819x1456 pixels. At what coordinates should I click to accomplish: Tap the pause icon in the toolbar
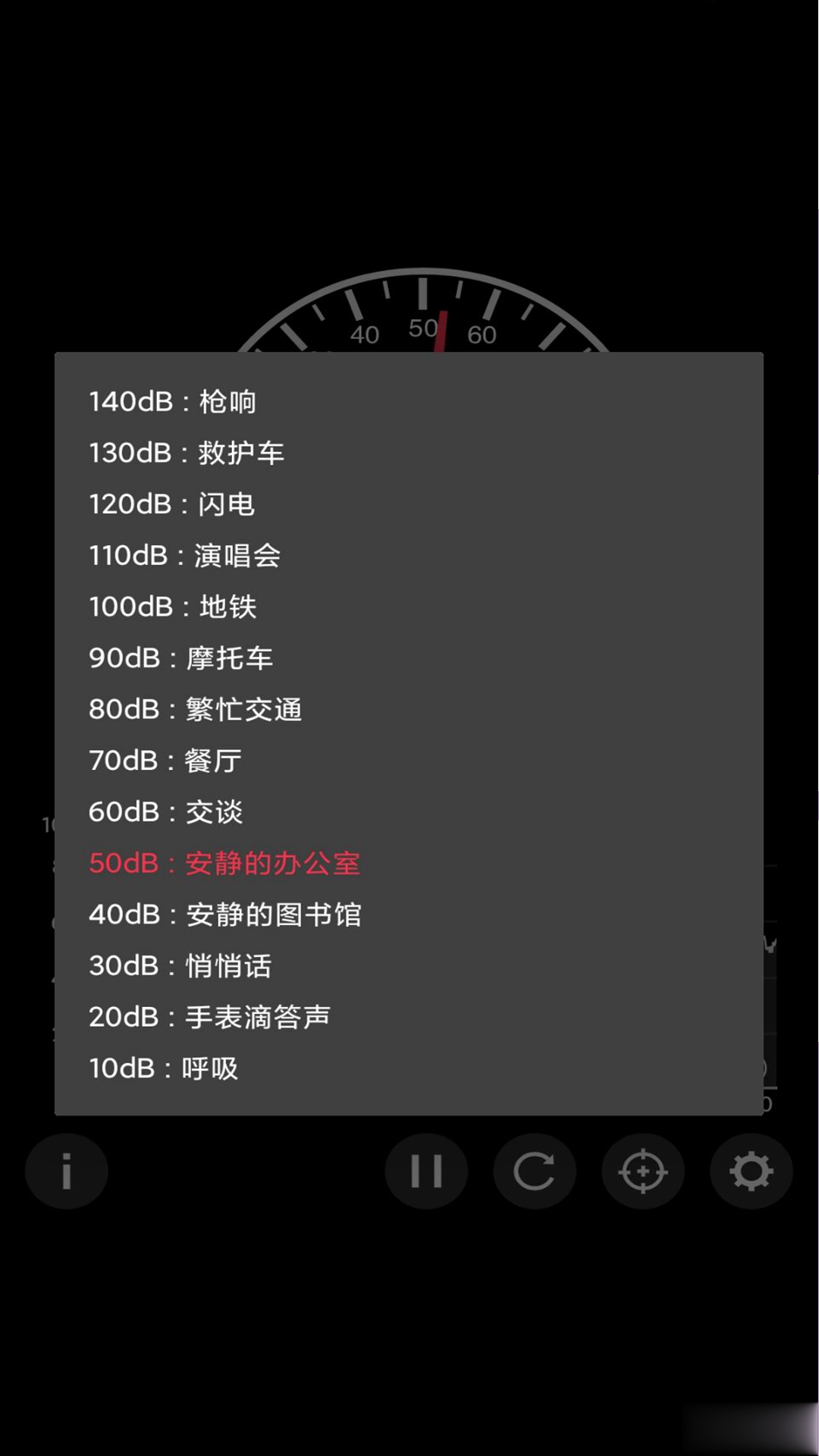tap(427, 1171)
